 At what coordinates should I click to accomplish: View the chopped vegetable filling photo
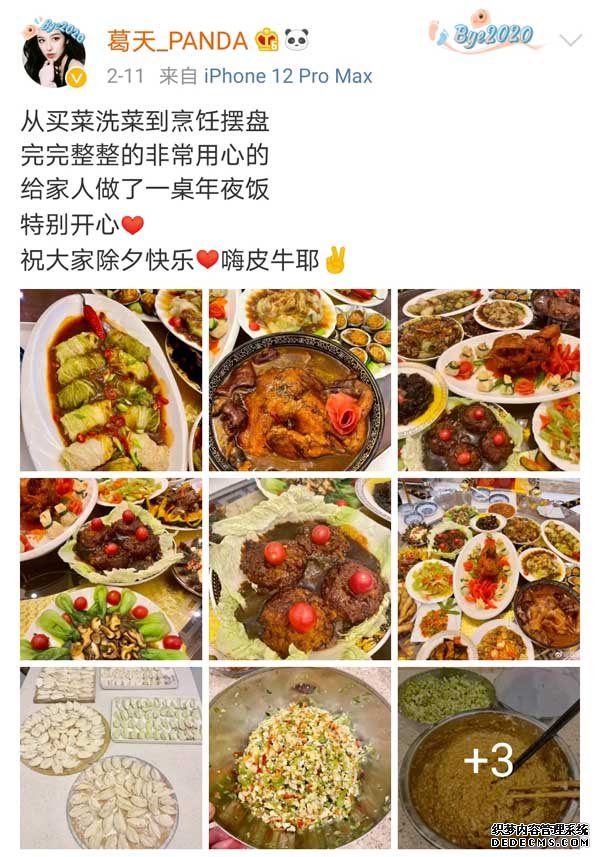[x=300, y=757]
